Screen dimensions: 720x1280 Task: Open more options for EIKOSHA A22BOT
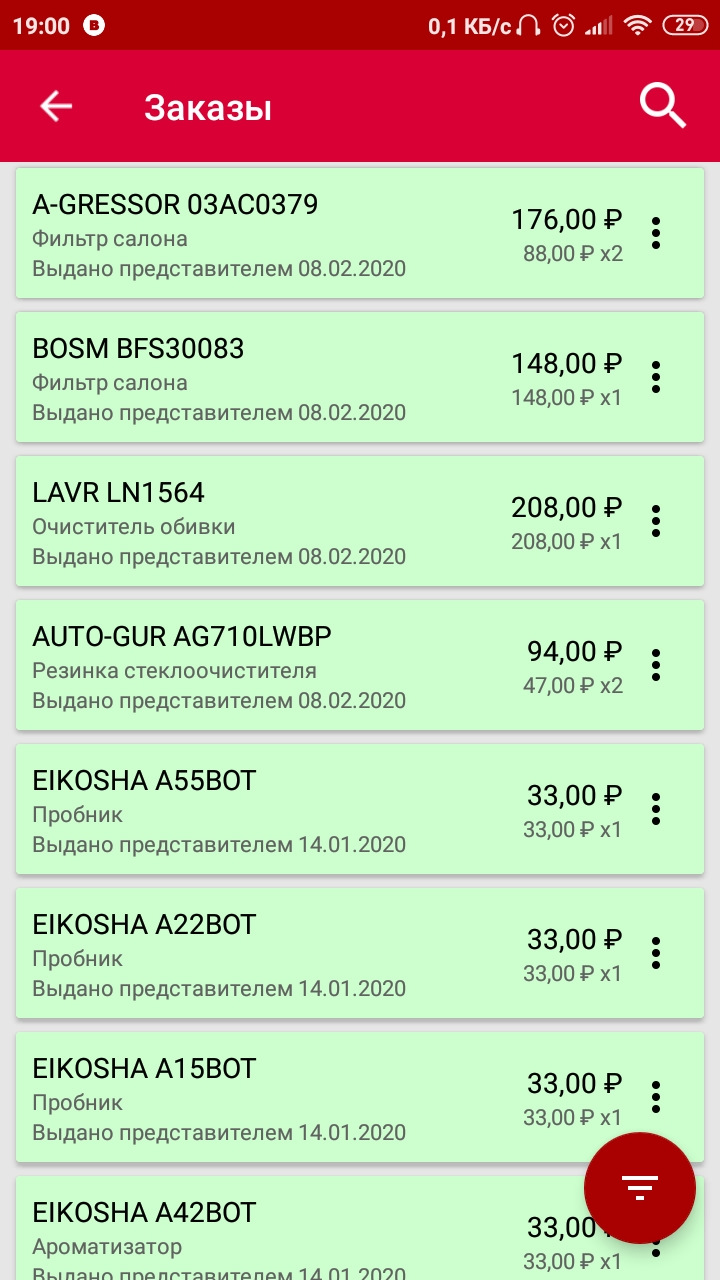[656, 953]
